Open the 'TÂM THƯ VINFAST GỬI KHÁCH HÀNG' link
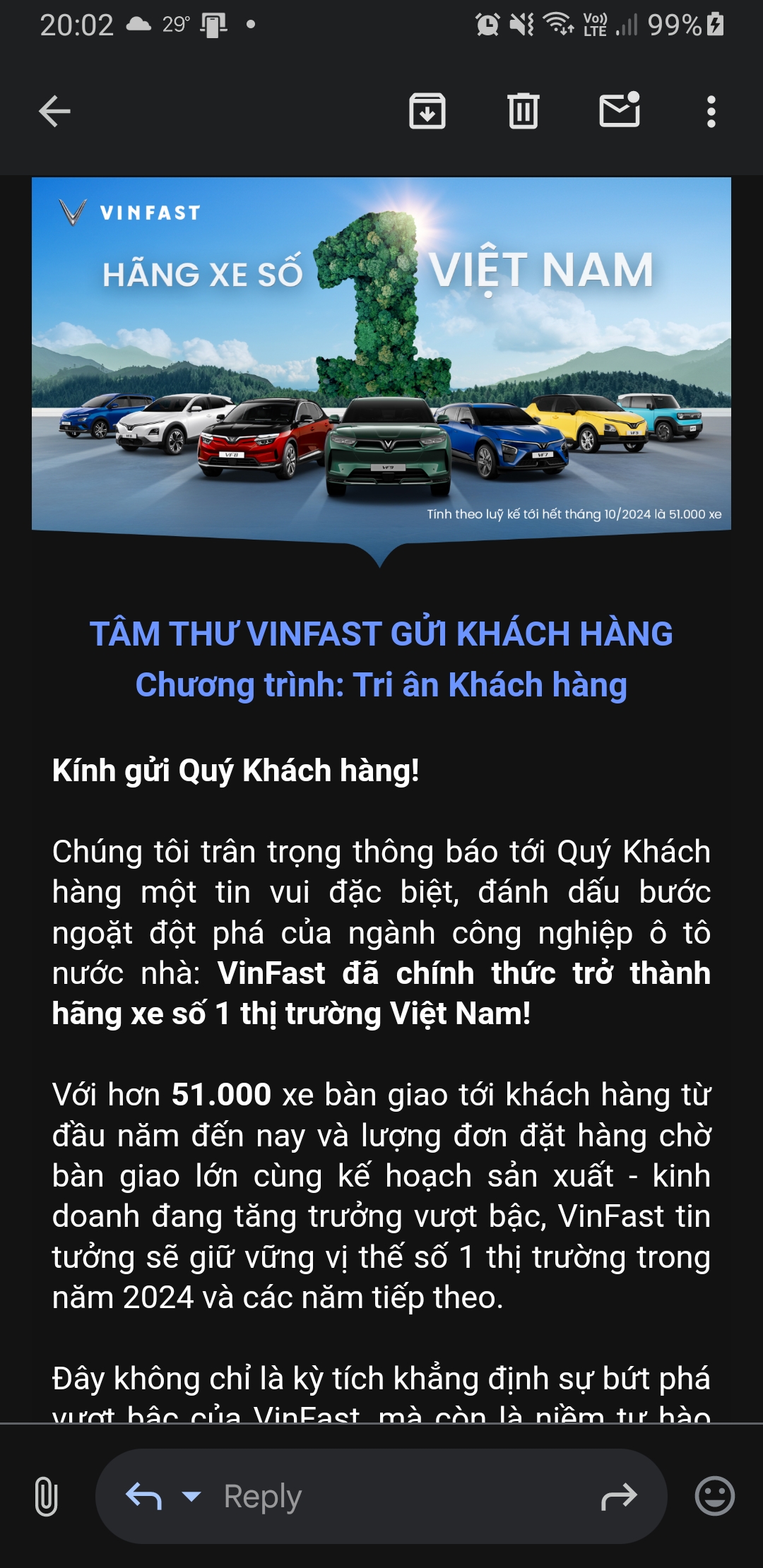763x1568 pixels. coord(381,634)
